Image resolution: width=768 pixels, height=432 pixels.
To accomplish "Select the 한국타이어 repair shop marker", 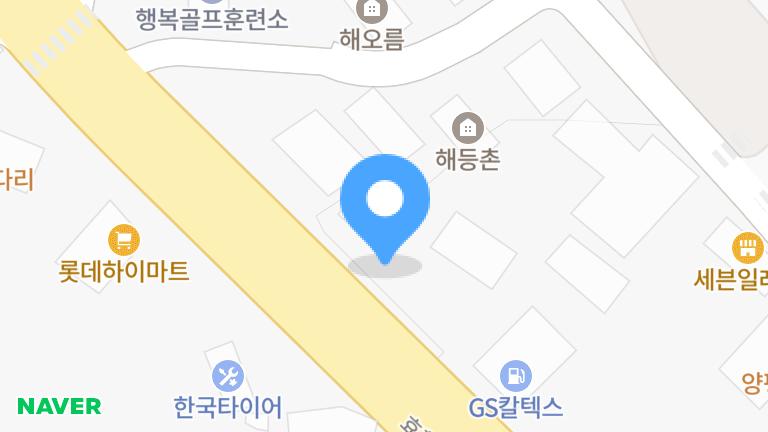I will pyautogui.click(x=228, y=377).
